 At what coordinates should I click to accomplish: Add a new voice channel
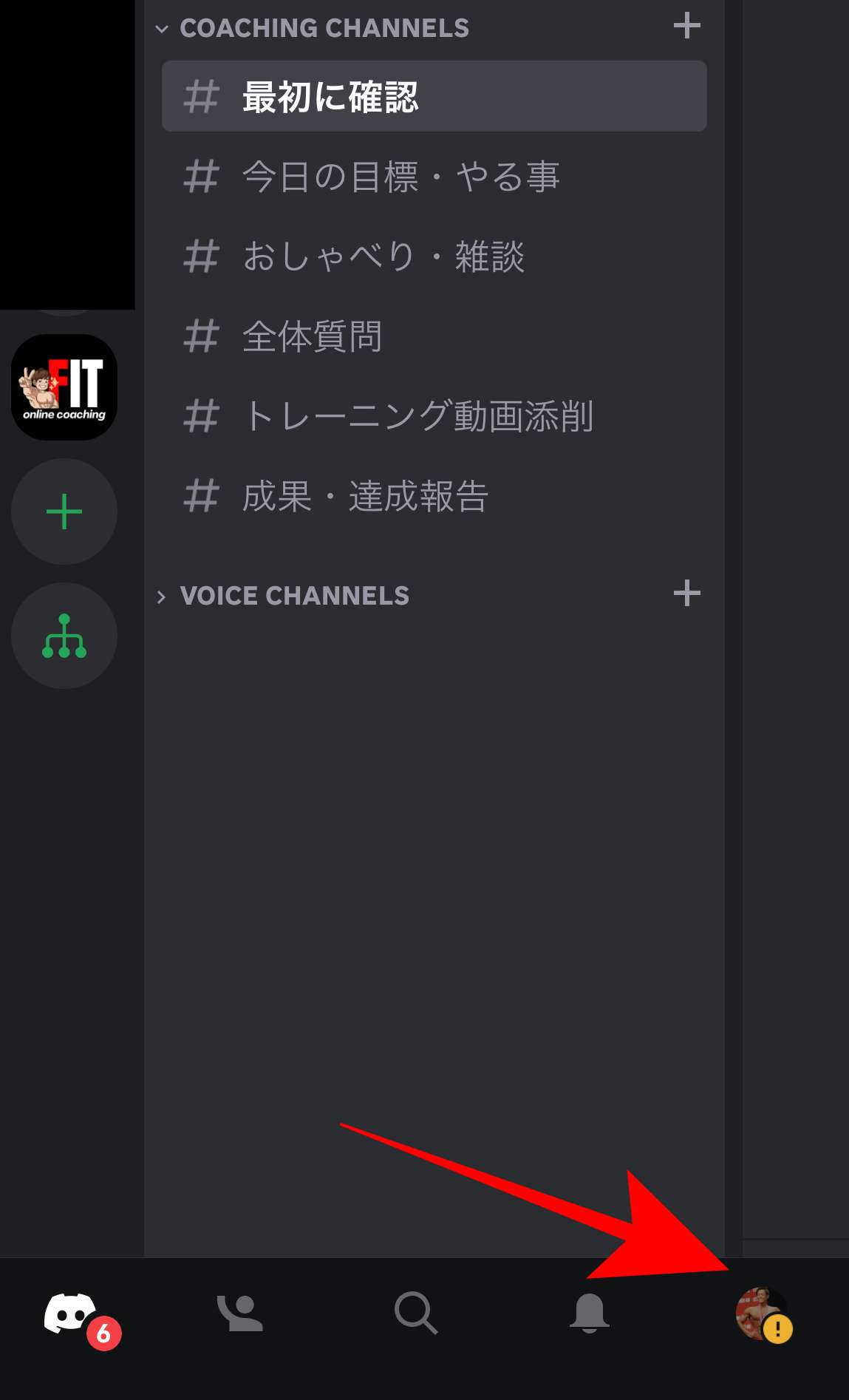coord(688,593)
